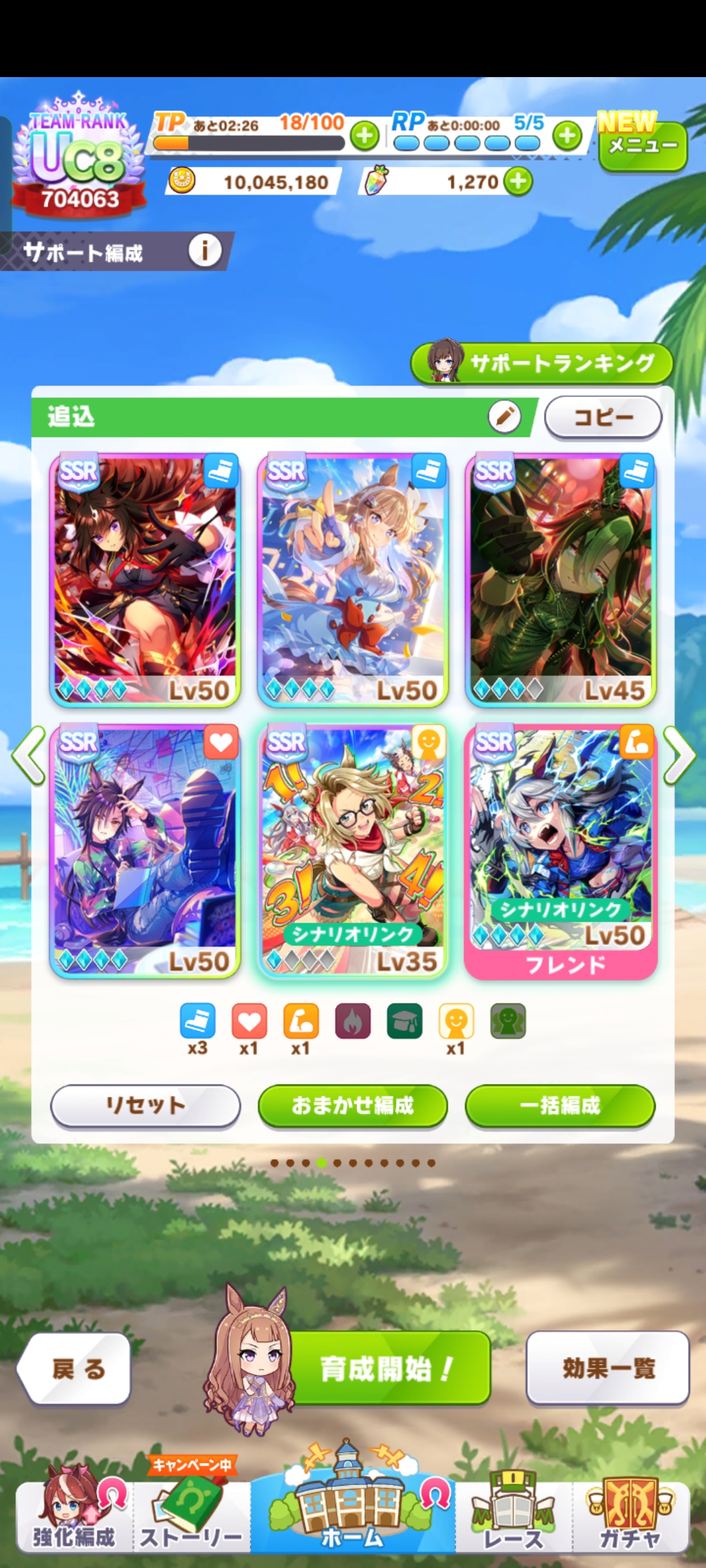Viewport: 706px width, 1568px height.
Task: Add jewels with the plus beside 1,270
Action: (x=518, y=182)
